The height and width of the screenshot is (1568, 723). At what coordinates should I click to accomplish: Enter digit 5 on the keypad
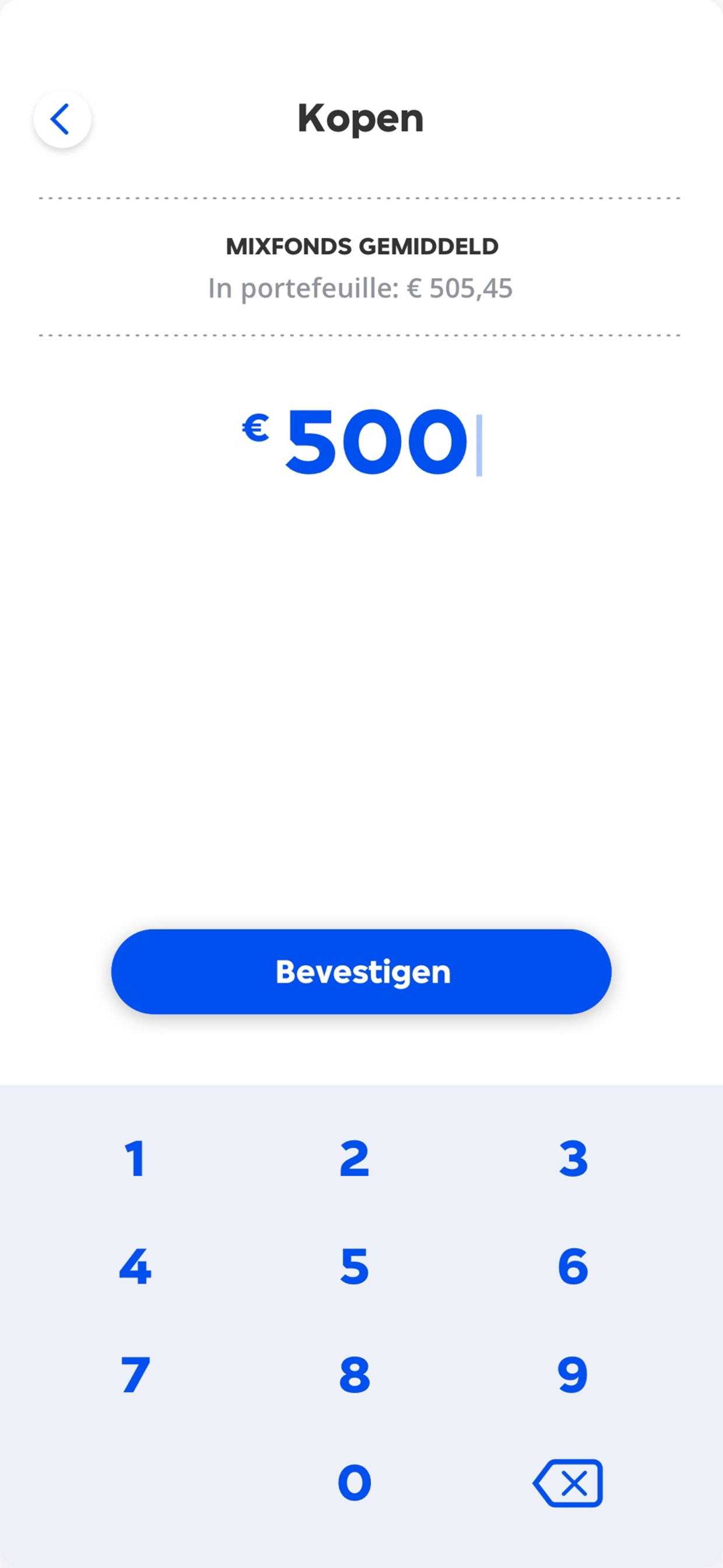tap(354, 1266)
